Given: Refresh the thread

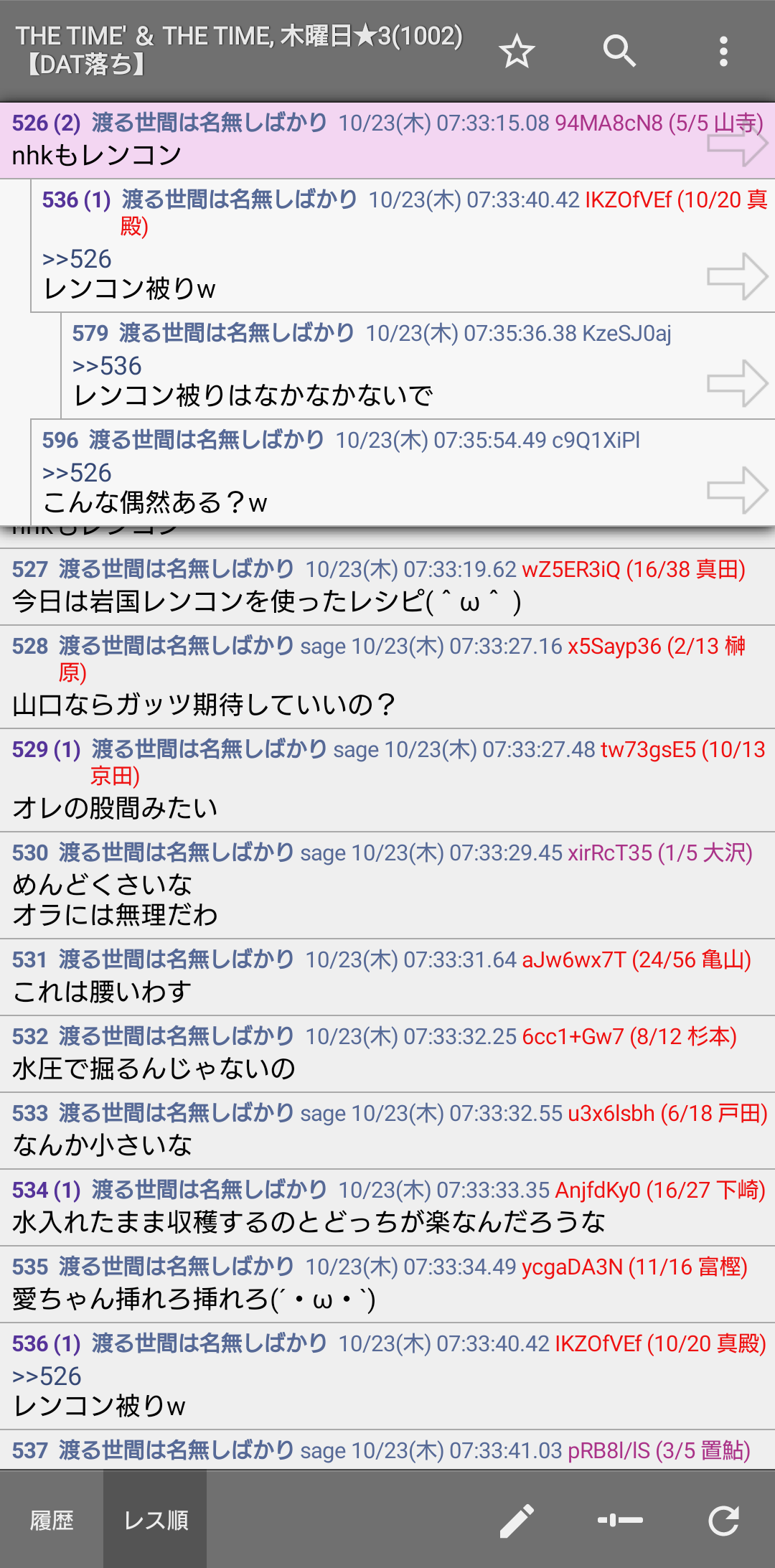Looking at the screenshot, I should pos(723,1520).
